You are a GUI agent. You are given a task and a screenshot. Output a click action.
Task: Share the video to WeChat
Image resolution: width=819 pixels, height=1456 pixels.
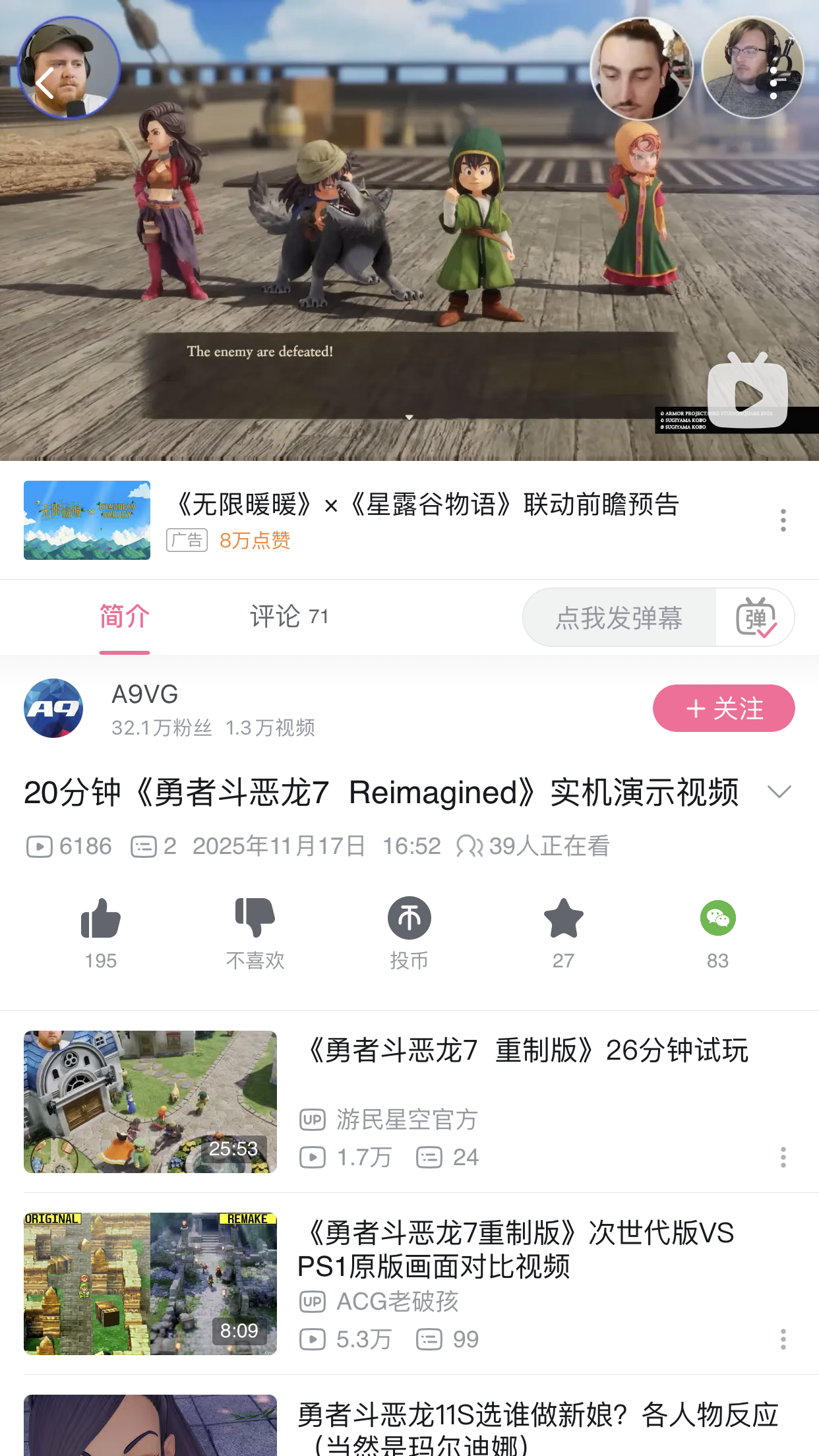point(717,919)
